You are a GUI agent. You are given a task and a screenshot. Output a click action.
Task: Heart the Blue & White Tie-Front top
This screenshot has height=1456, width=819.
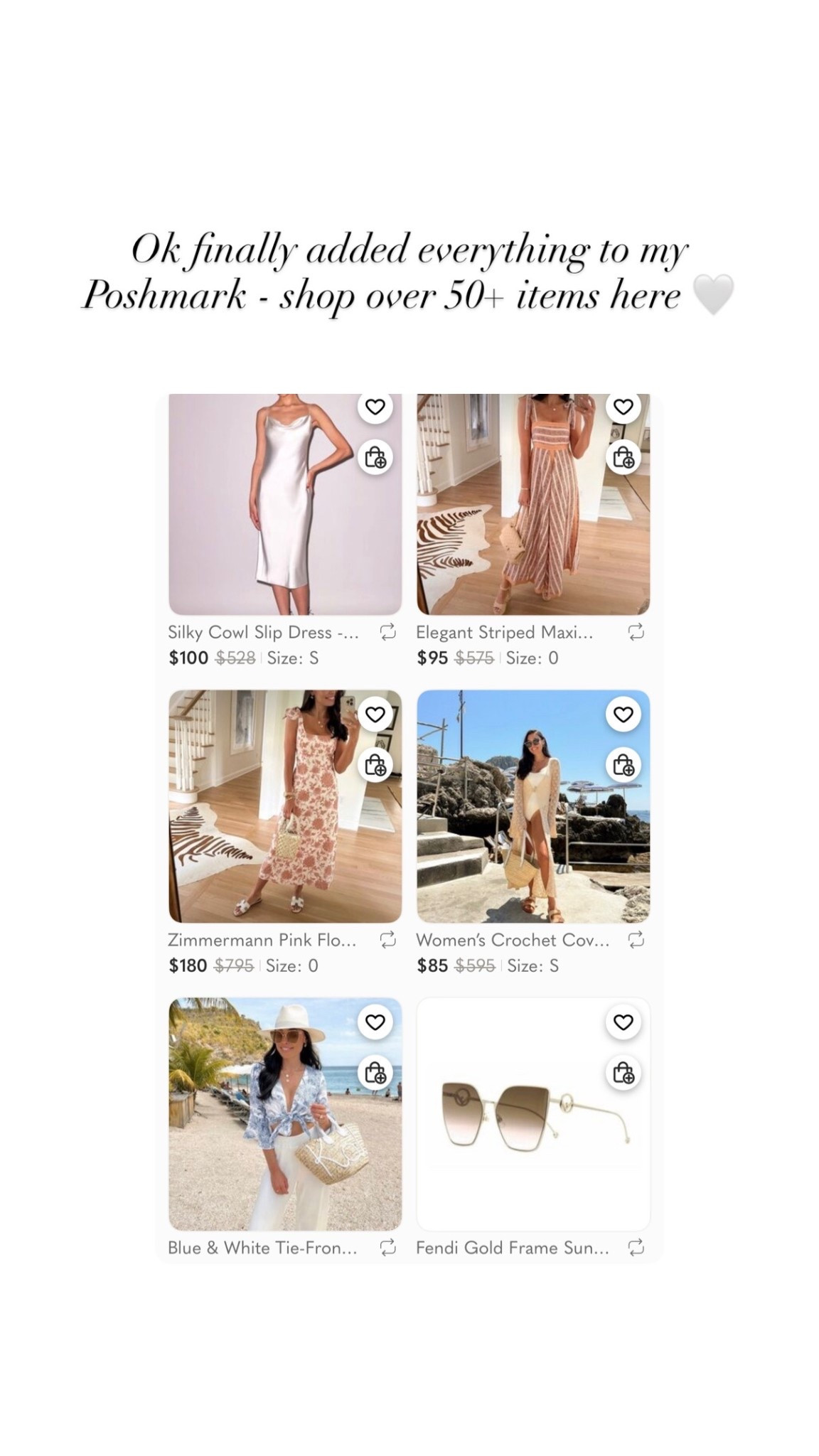376,1022
